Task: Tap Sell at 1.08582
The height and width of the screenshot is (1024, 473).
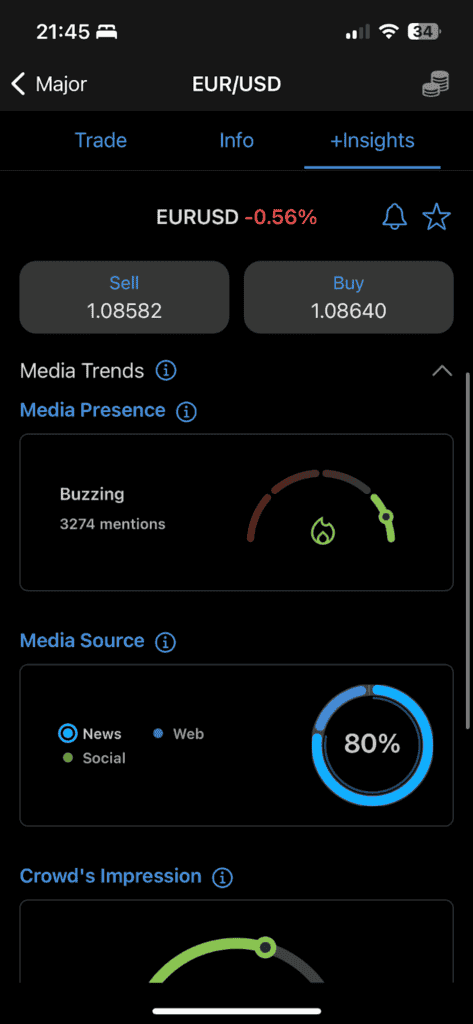Action: [124, 297]
